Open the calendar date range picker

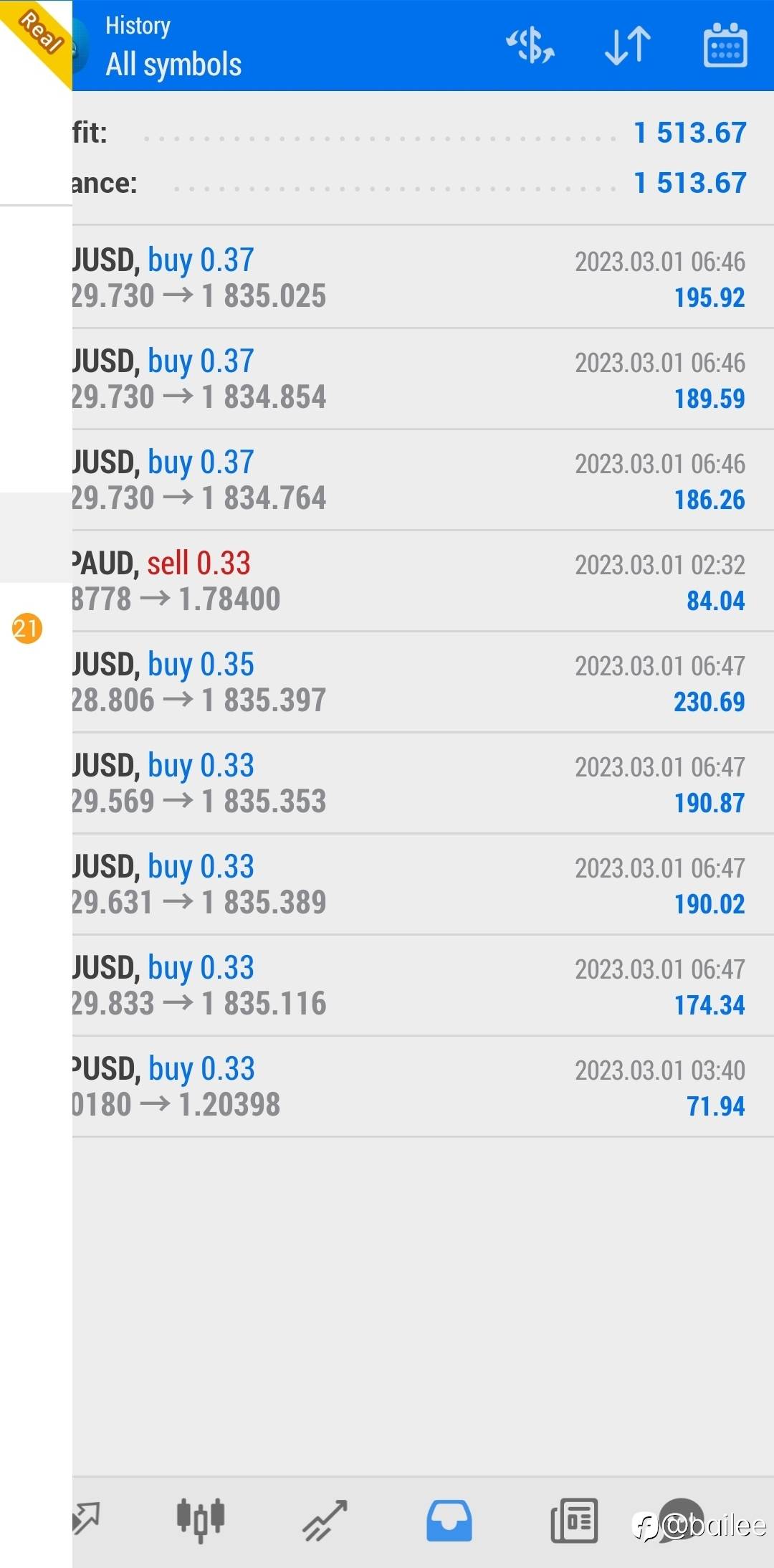point(725,46)
